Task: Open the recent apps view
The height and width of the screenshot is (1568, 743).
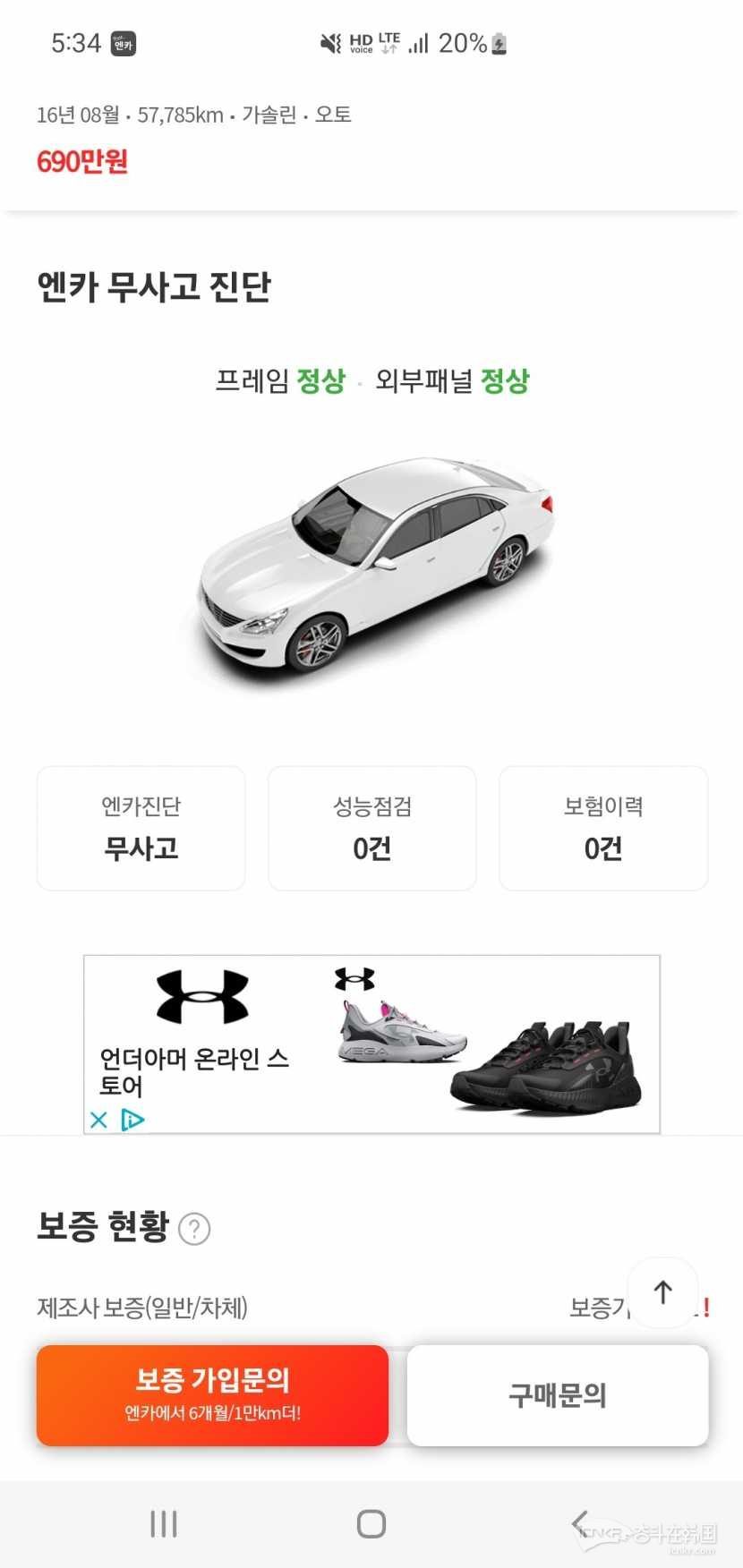Action: 164,1523
